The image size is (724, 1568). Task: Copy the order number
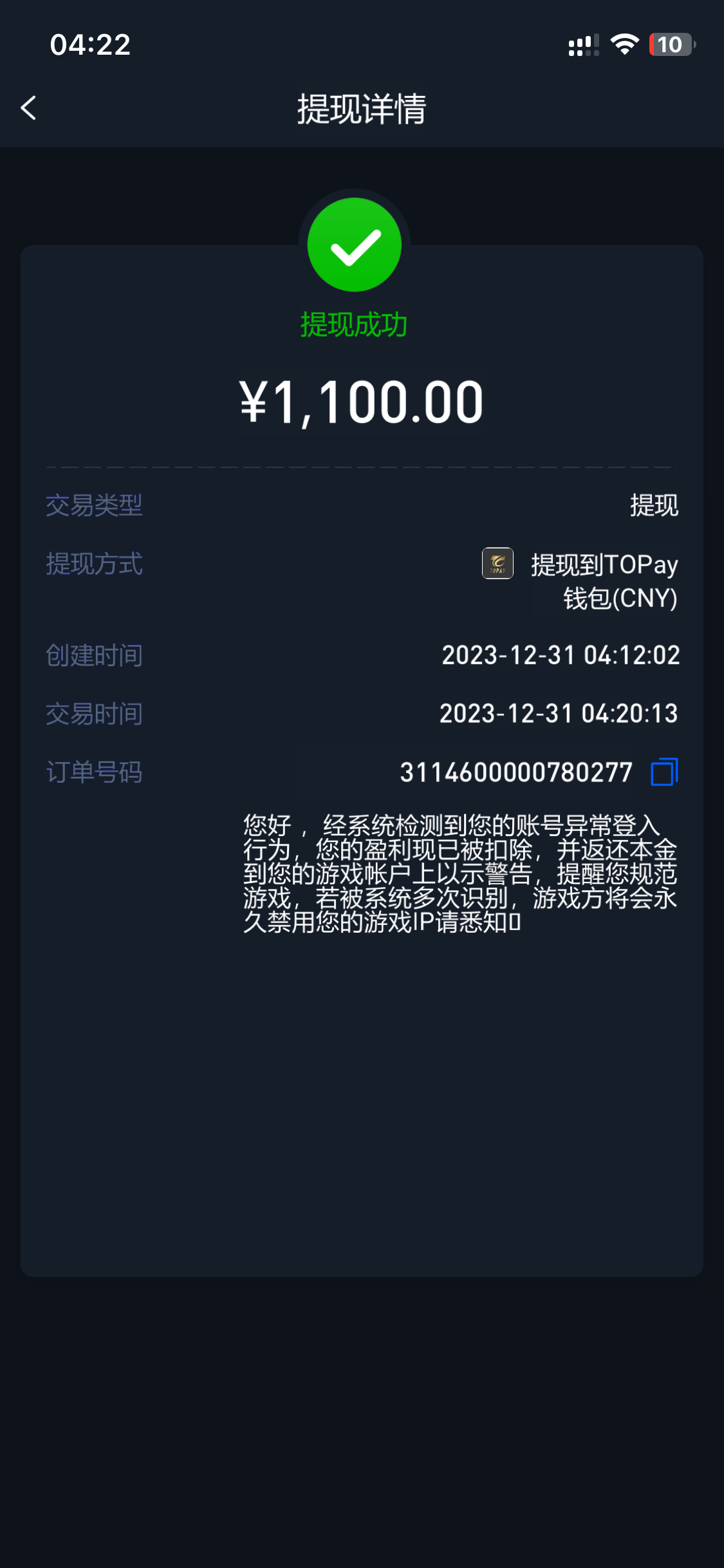pos(664,772)
